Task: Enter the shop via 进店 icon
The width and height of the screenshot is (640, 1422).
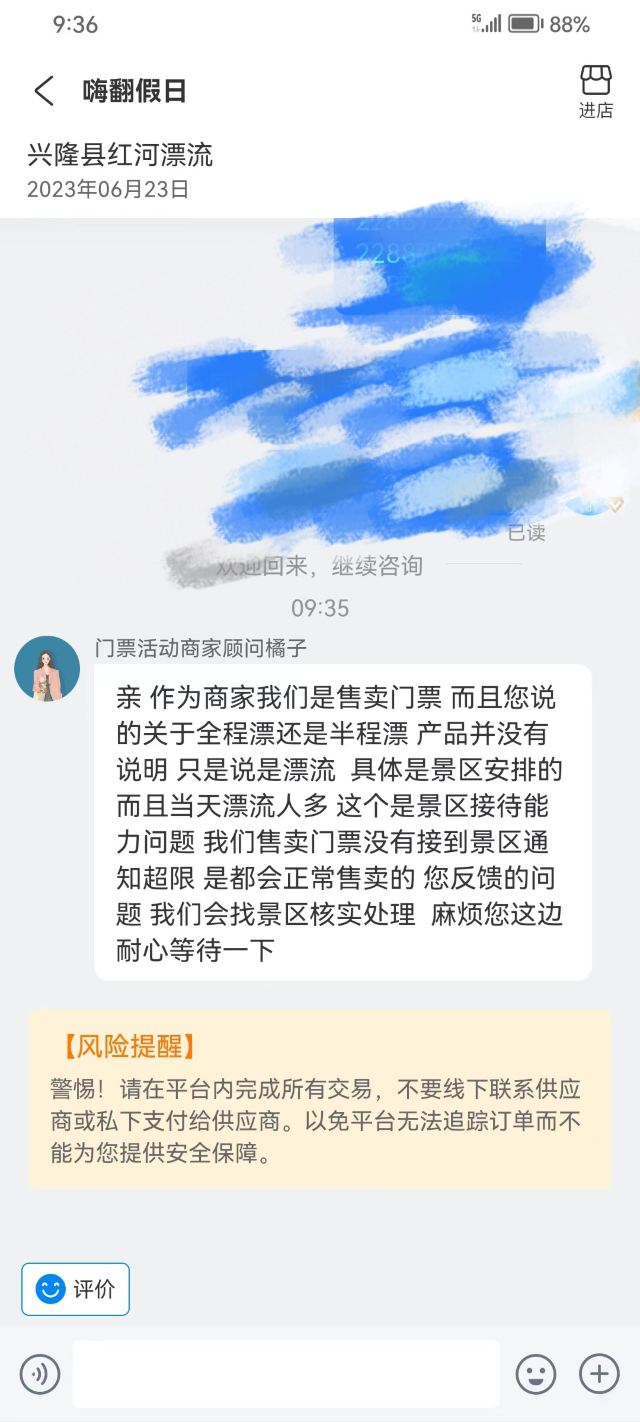Action: (596, 92)
